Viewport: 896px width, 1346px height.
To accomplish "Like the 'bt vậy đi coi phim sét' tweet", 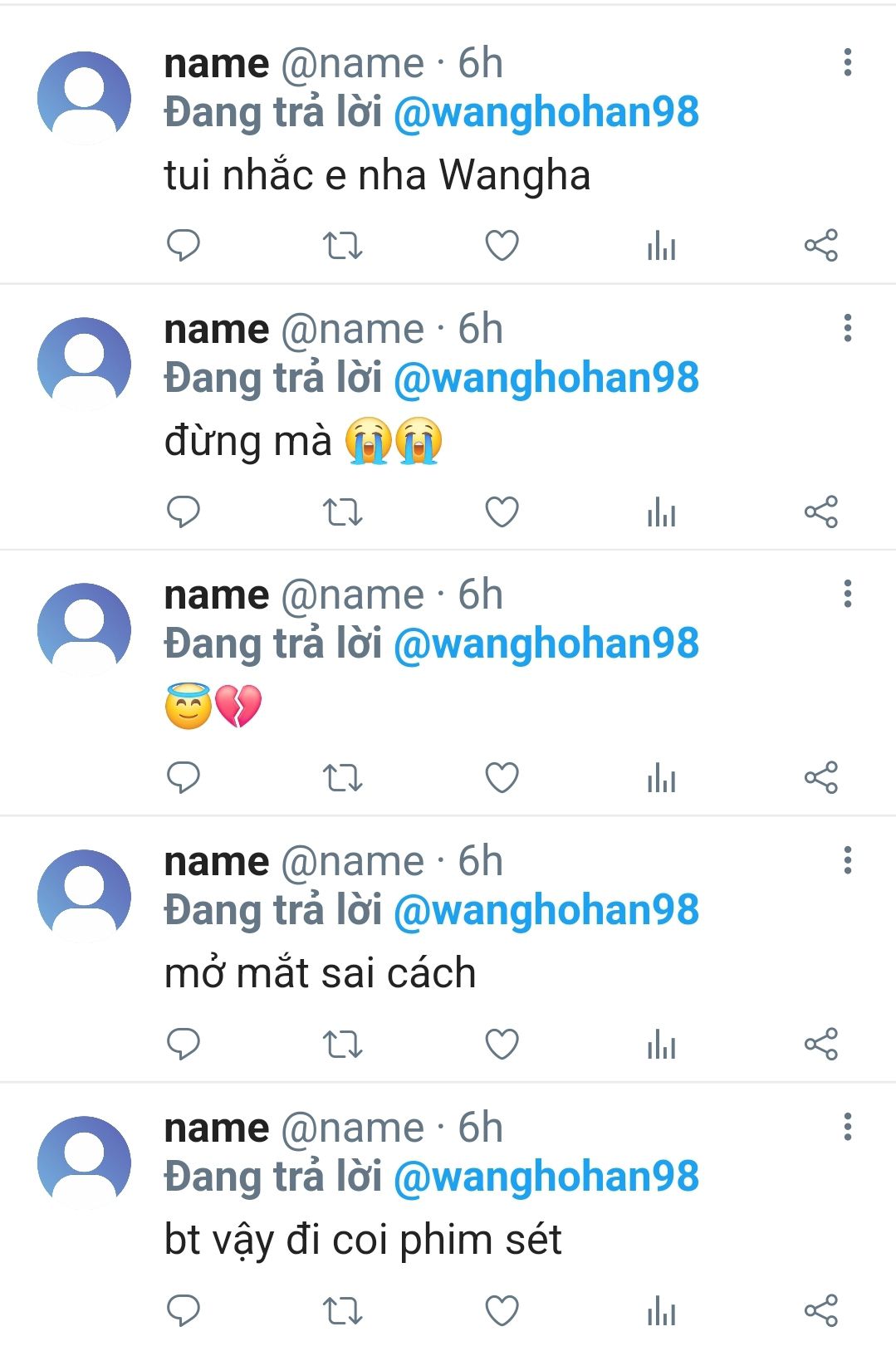I will pos(502,1310).
